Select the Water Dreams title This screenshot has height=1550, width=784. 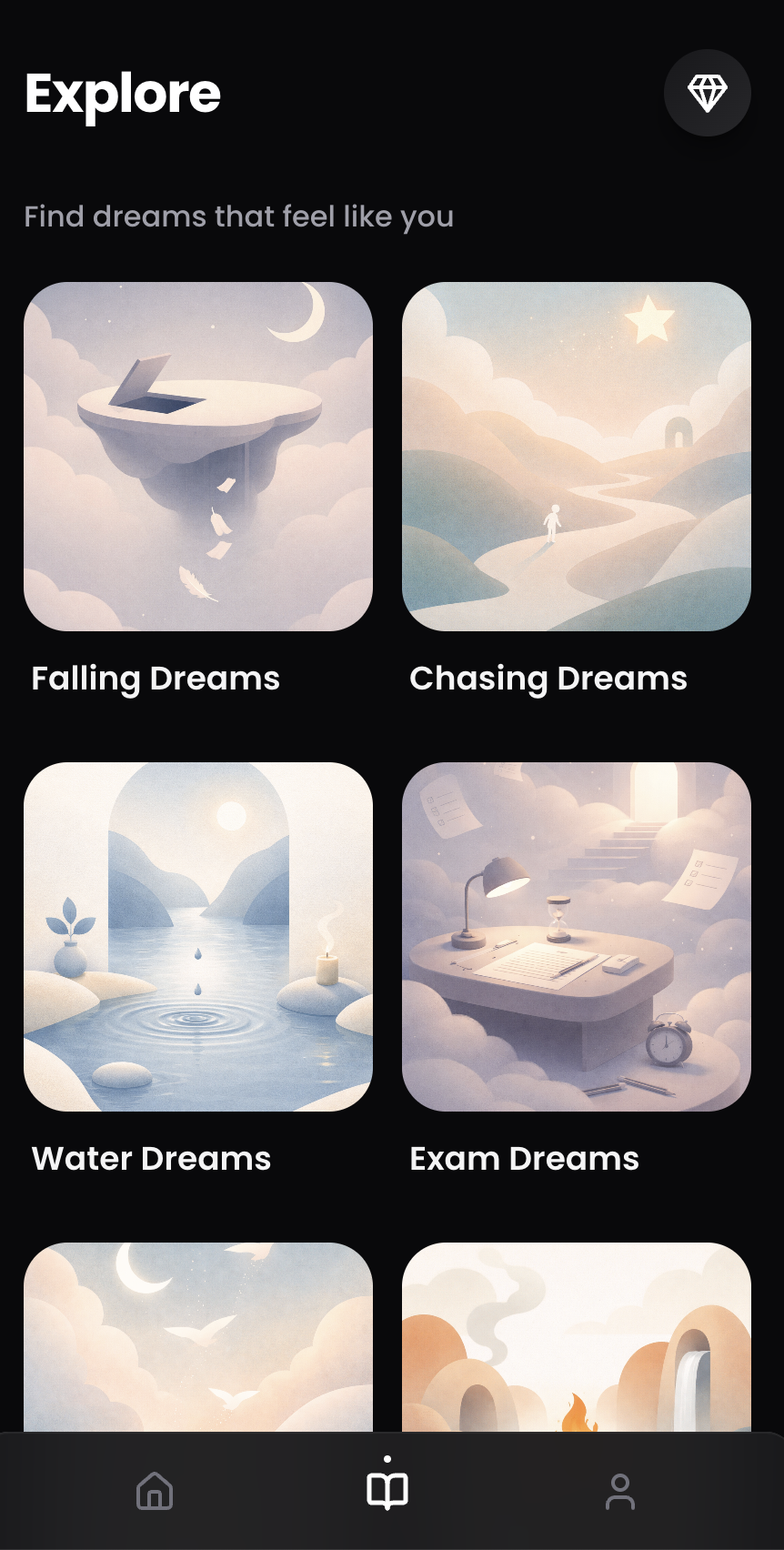pos(151,1157)
